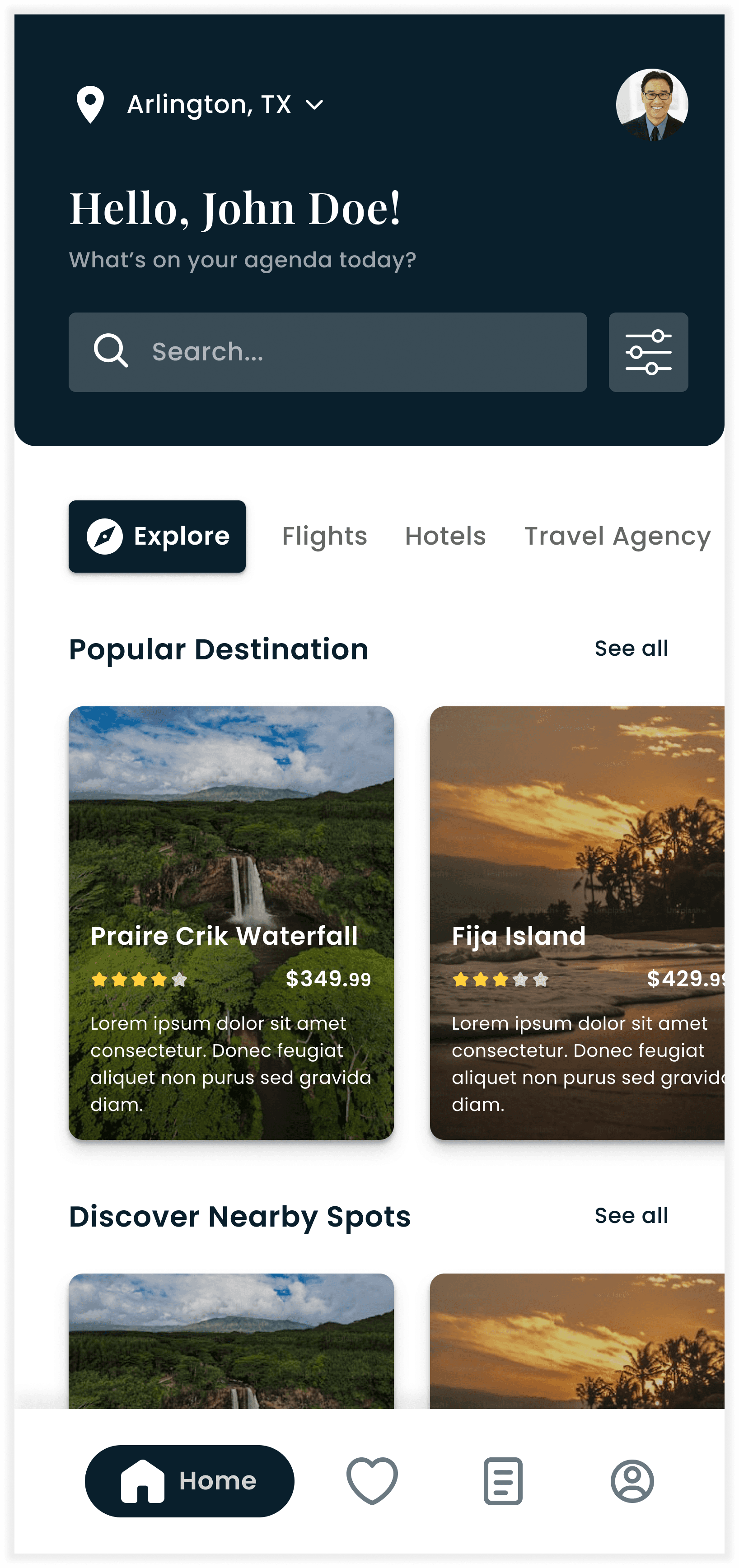Open the Travel Agency section
This screenshot has width=739, height=1568.
[617, 536]
